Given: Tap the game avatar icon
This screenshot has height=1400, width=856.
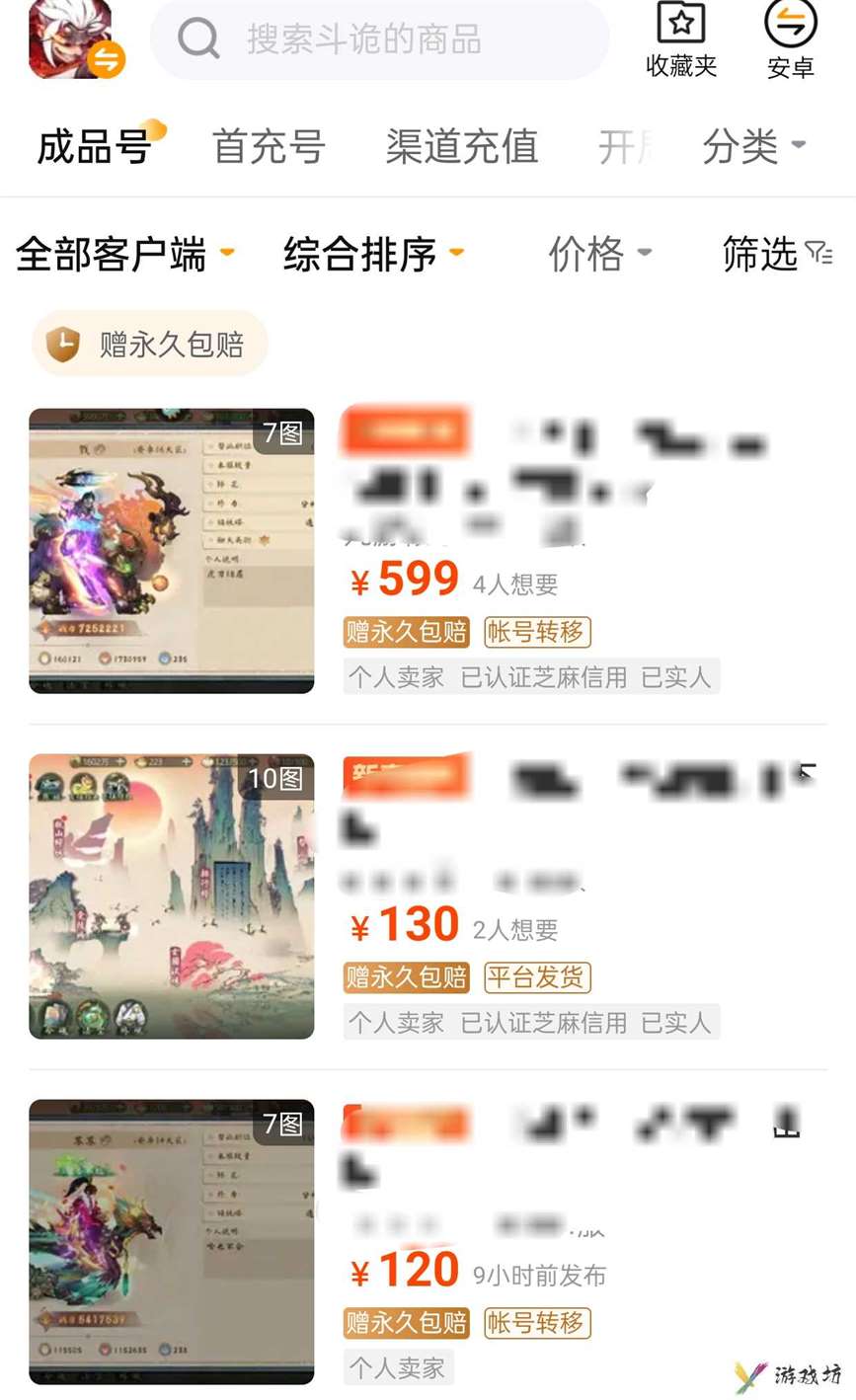Looking at the screenshot, I should coord(73,39).
